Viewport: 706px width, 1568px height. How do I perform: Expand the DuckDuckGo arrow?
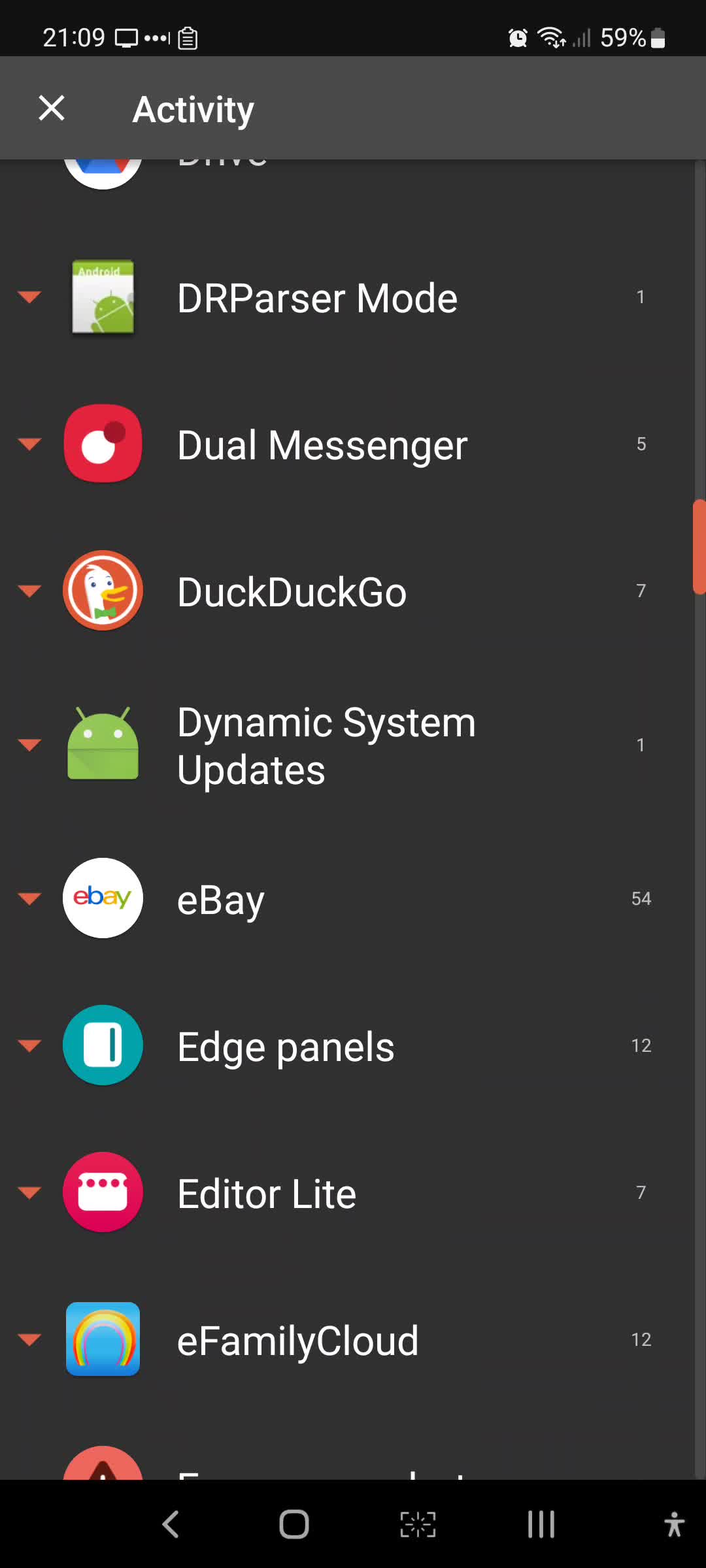29,591
